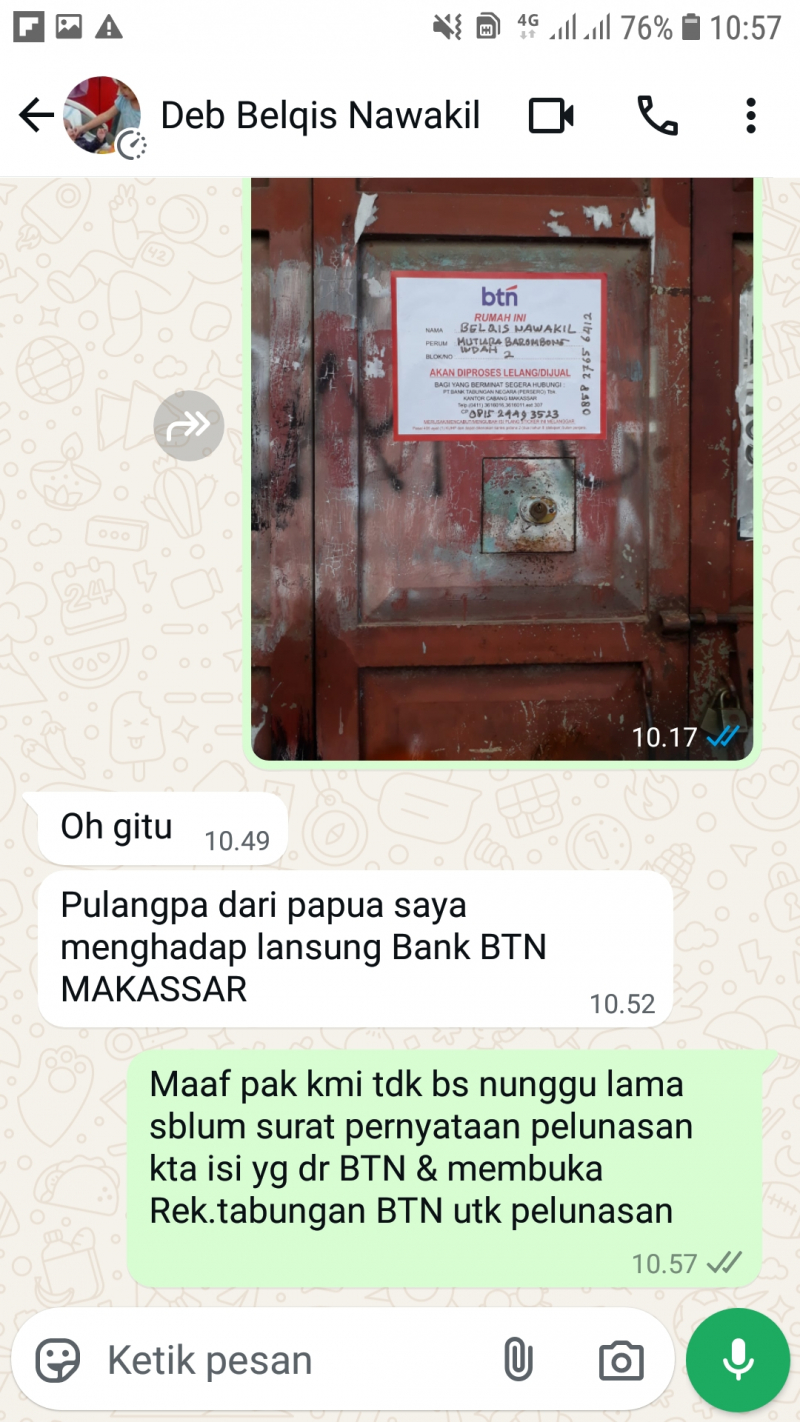Start a video call
800x1422 pixels.
pos(551,116)
